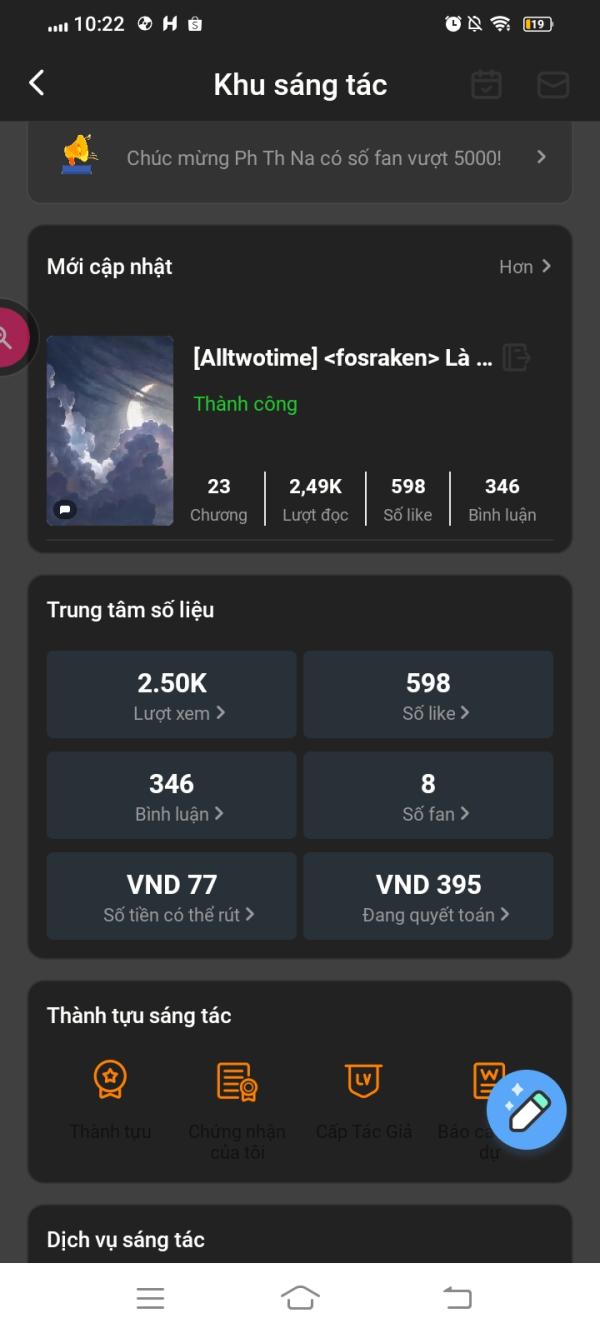Open the system recent apps menu

pyautogui.click(x=150, y=1298)
